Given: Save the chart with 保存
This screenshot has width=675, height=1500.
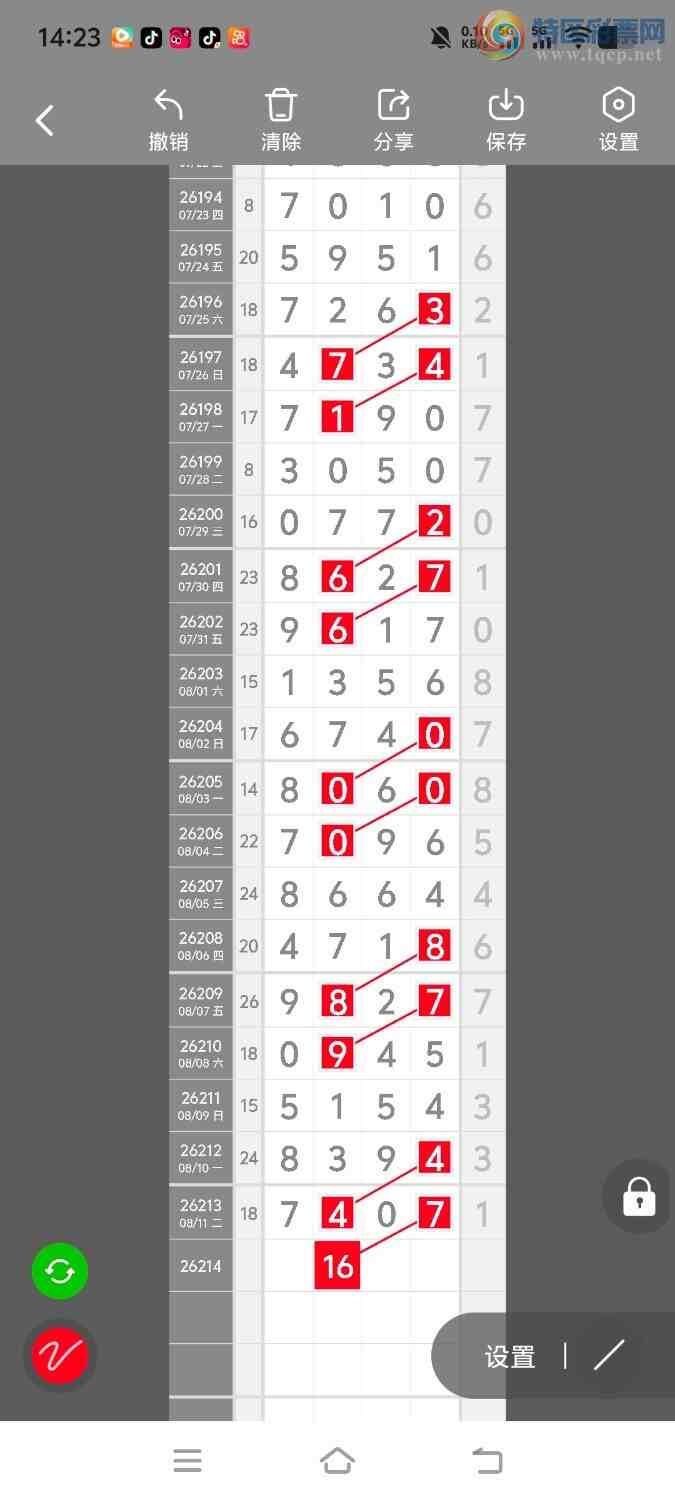Looking at the screenshot, I should [506, 120].
